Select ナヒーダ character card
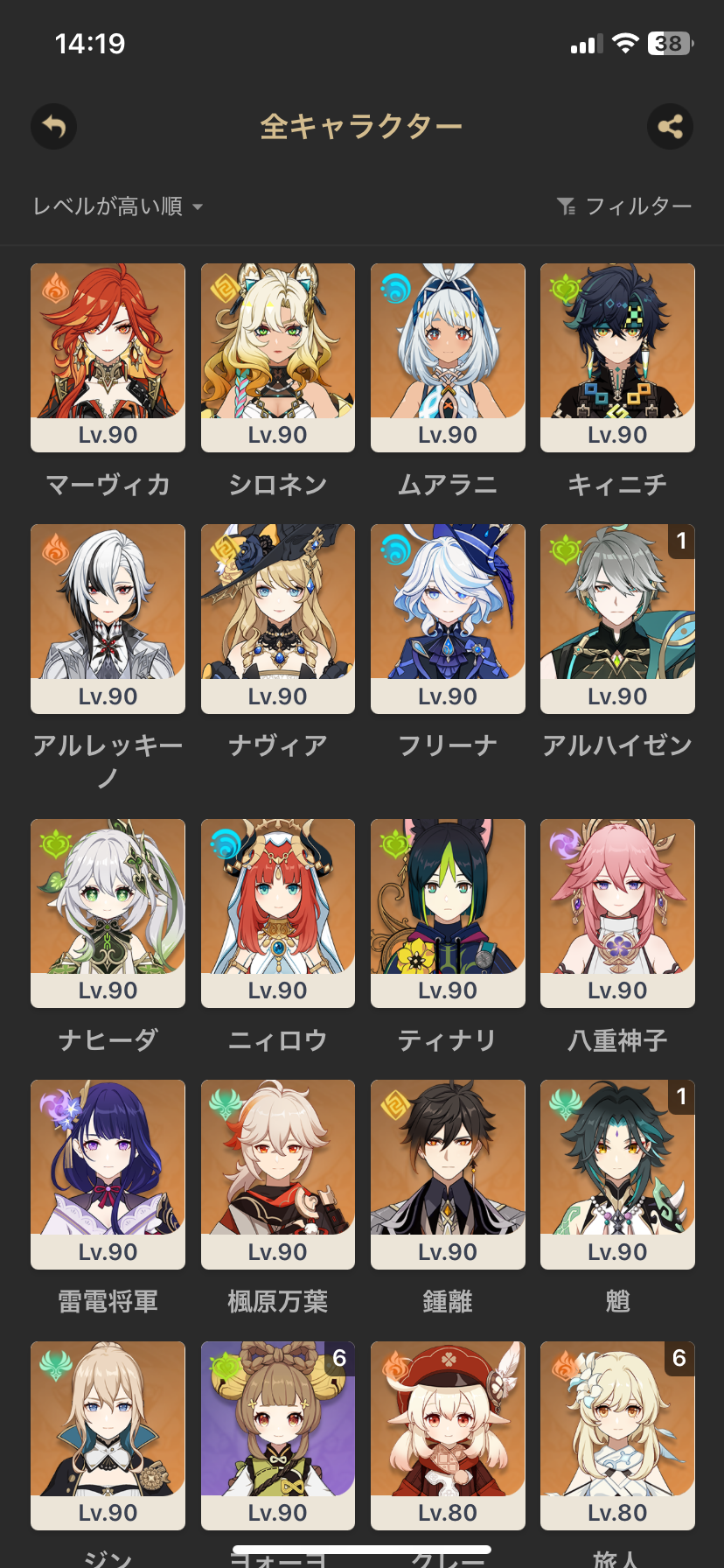Screen dimensions: 724x1568 (x=108, y=913)
